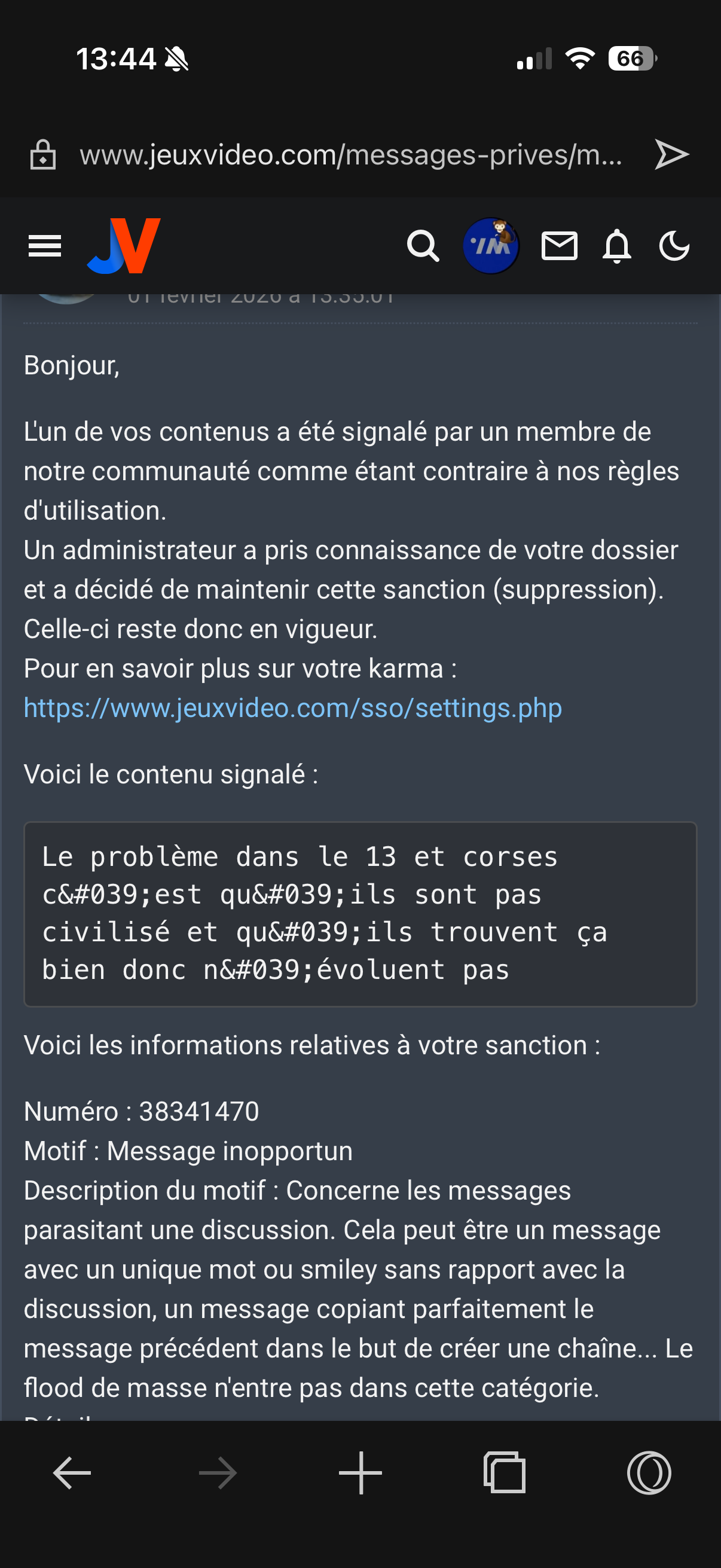The image size is (721, 1568).
Task: Share the page with the send icon
Action: tap(671, 154)
